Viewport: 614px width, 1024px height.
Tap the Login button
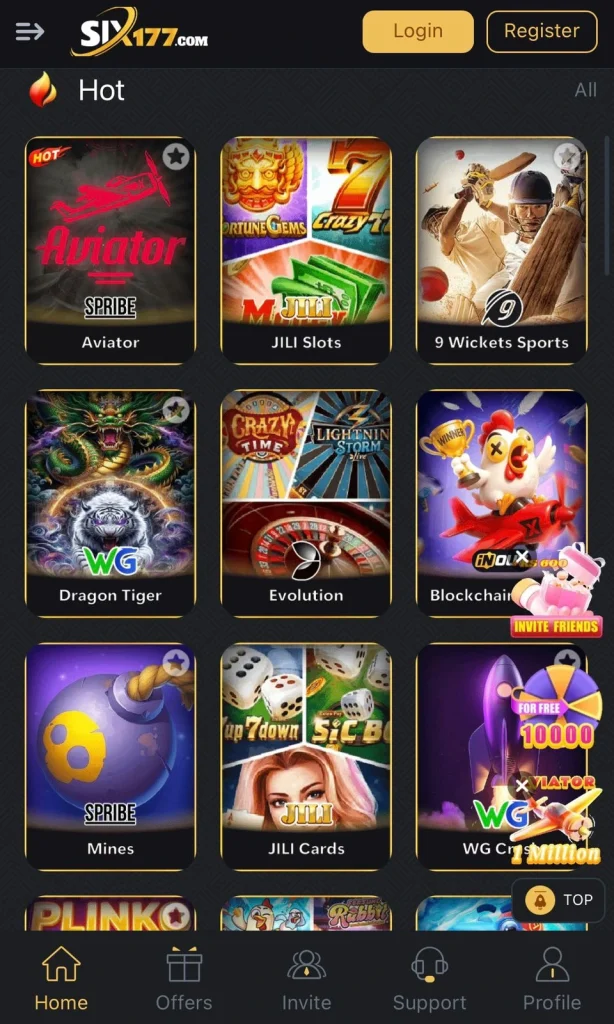coord(417,31)
